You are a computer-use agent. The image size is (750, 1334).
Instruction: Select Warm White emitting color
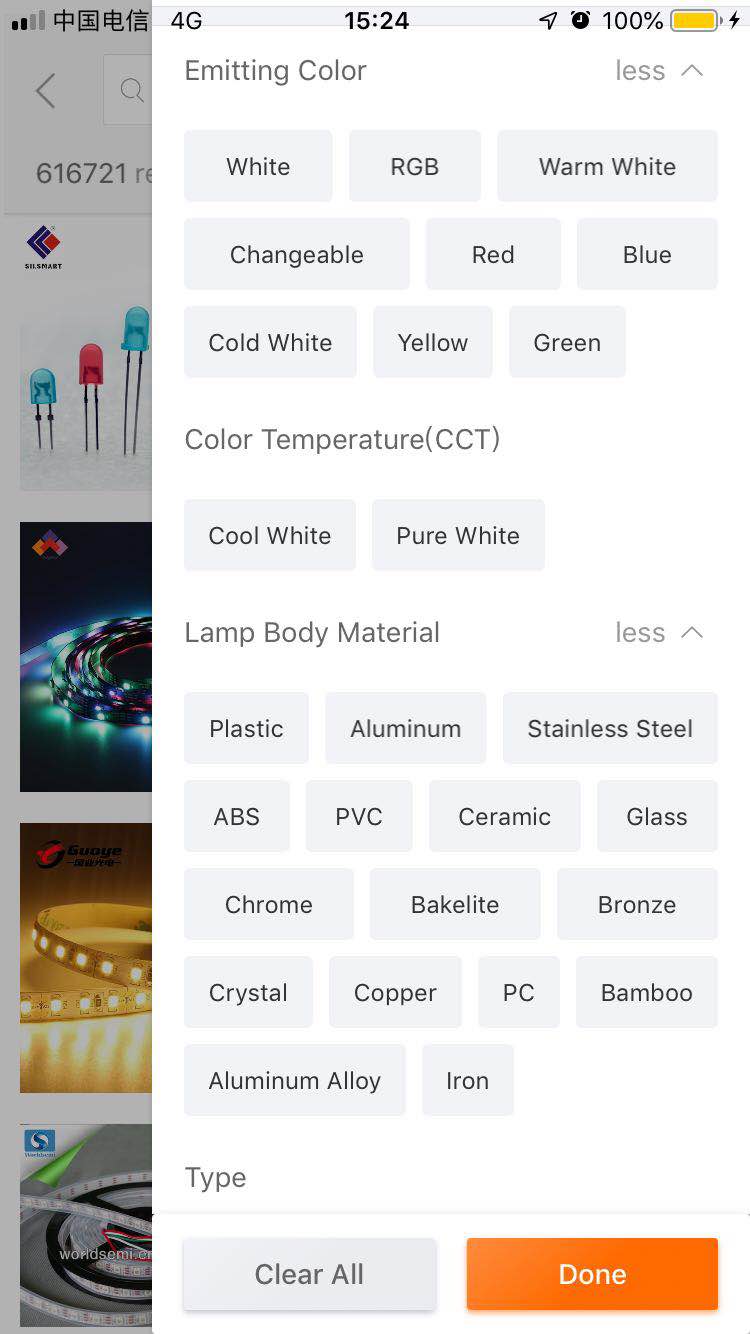(607, 166)
